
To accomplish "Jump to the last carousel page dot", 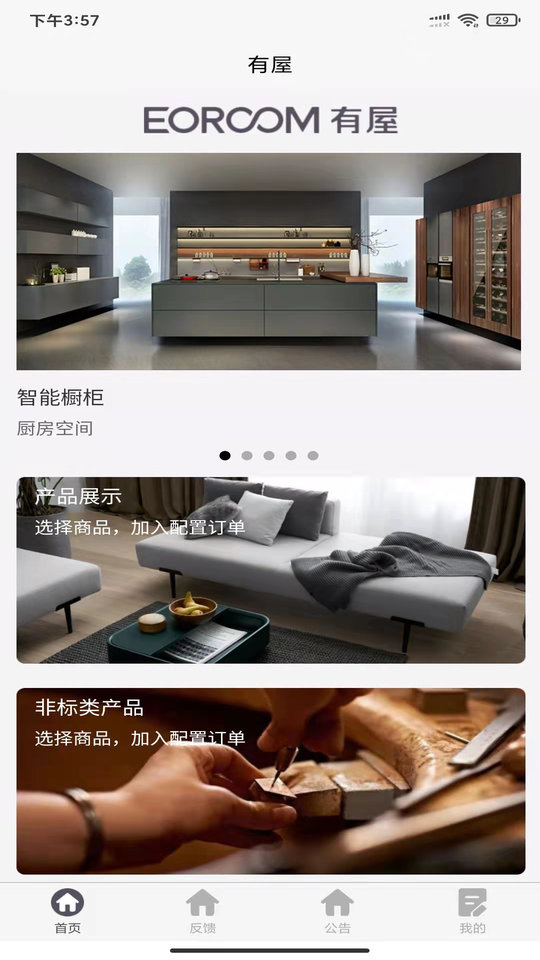I will 313,456.
